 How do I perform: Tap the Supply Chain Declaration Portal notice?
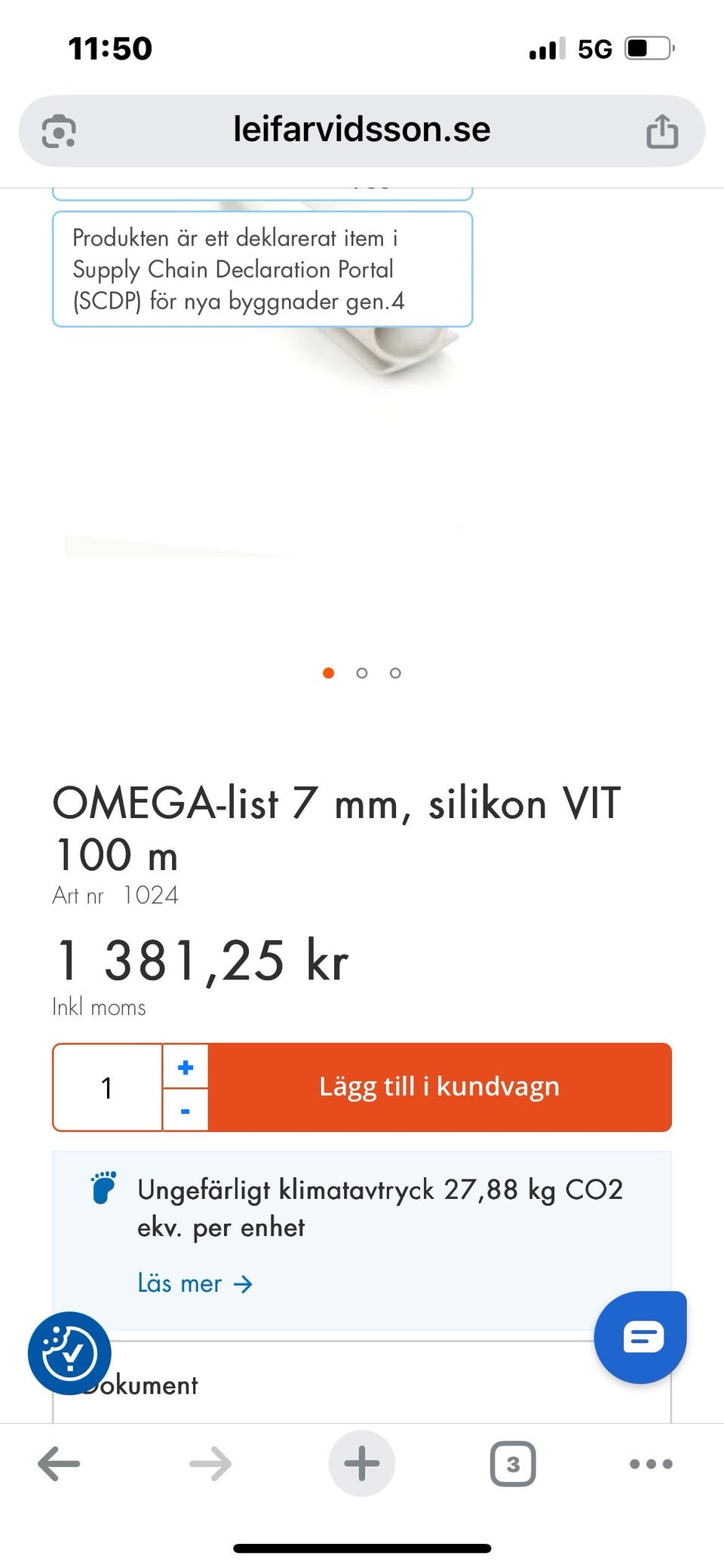point(262,269)
